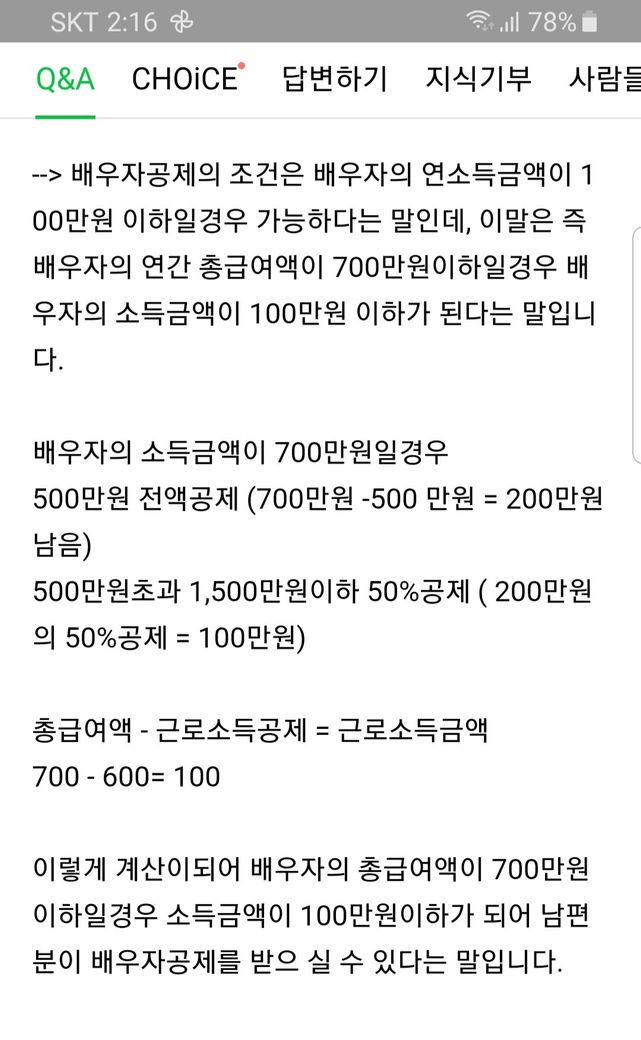641x1040 pixels.
Task: Open the CHOiCE tab
Action: tap(187, 80)
